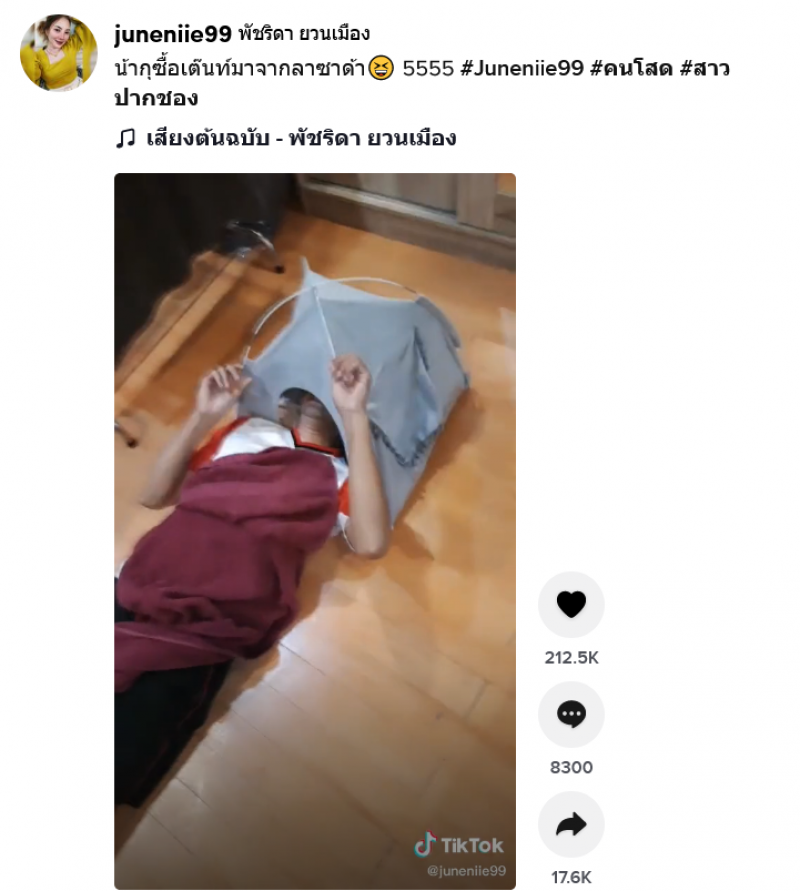Open the original sound link by พัชริดา ยวนเมือง
Viewport: 800px width, 891px height.
click(x=300, y=138)
